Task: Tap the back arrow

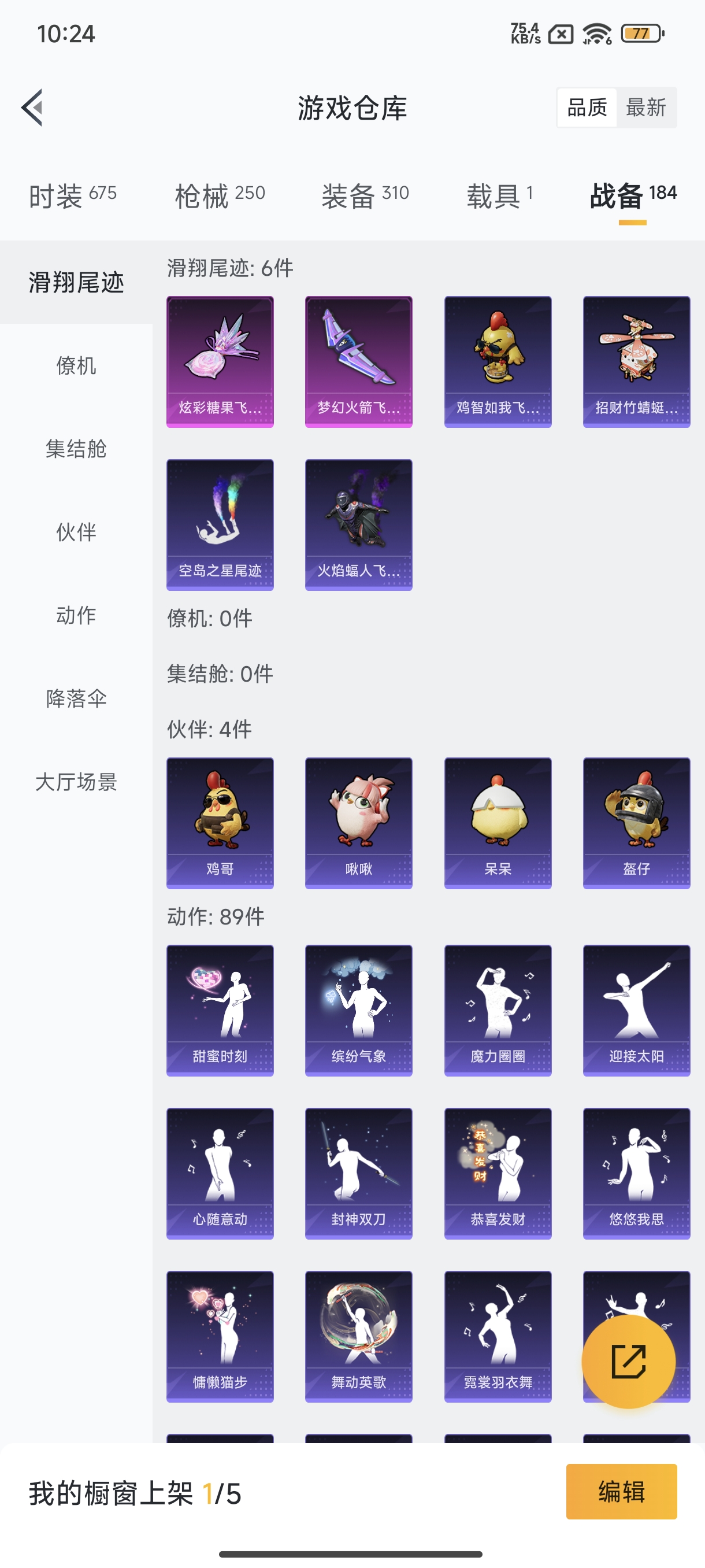Action: click(32, 107)
